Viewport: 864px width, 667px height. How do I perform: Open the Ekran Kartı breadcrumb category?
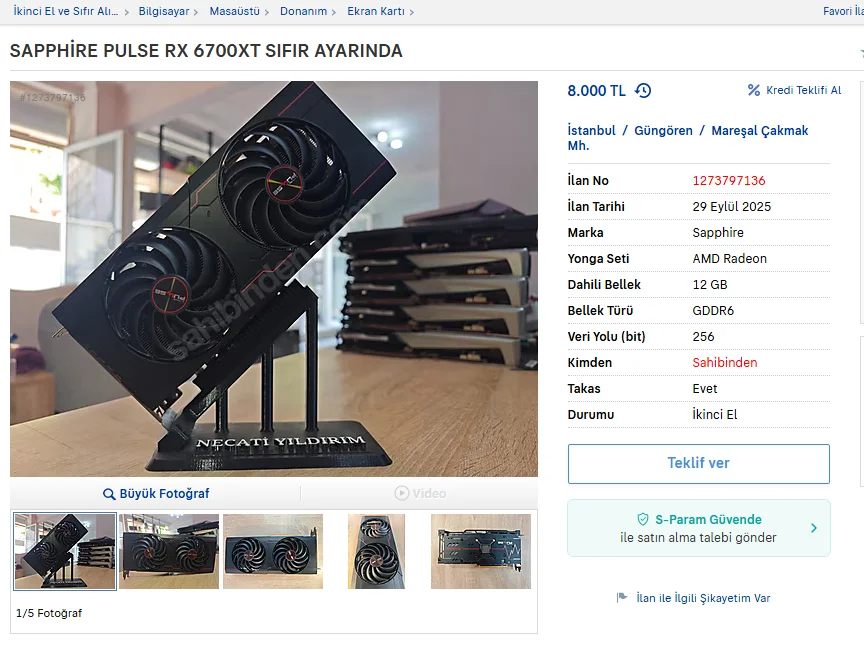376,12
